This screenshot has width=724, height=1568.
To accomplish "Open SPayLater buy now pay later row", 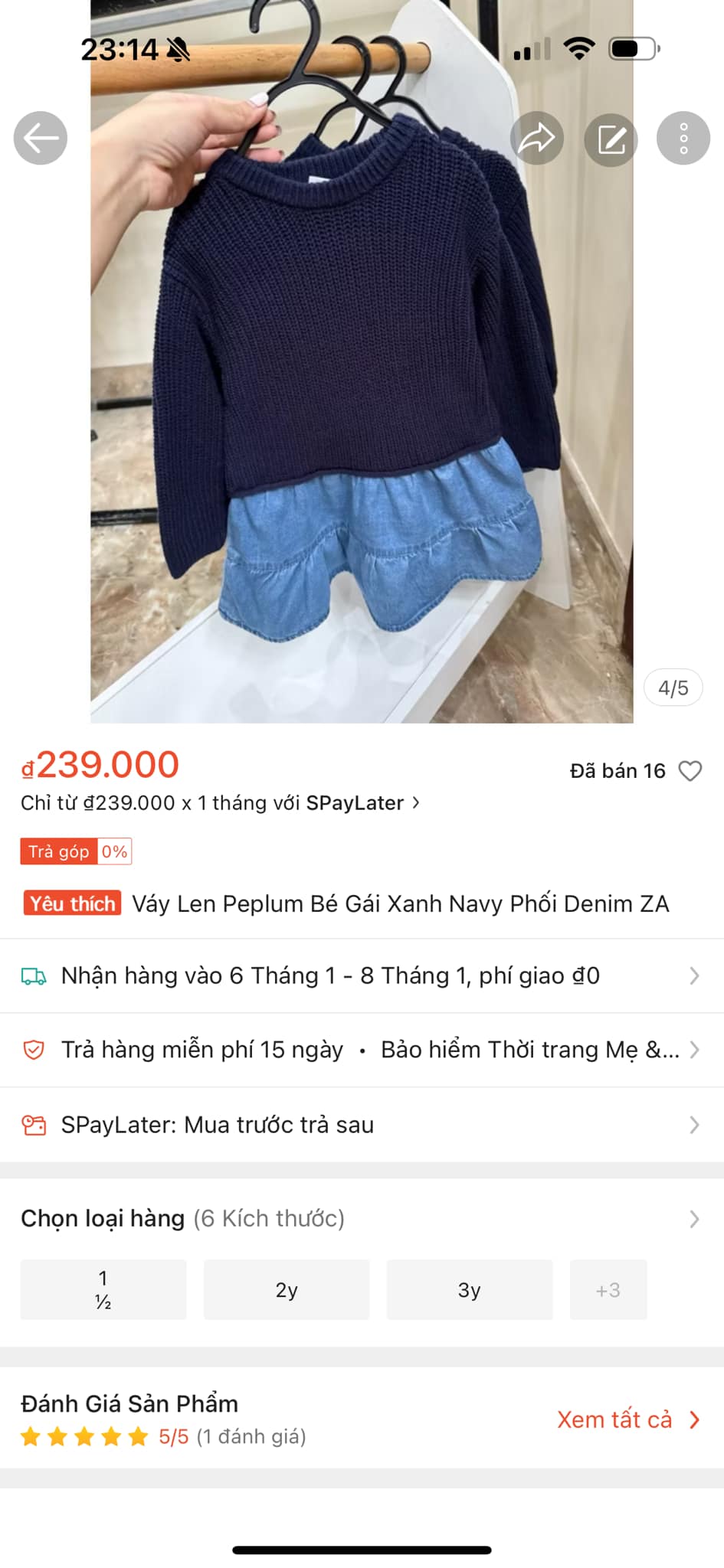I will 362,1125.
